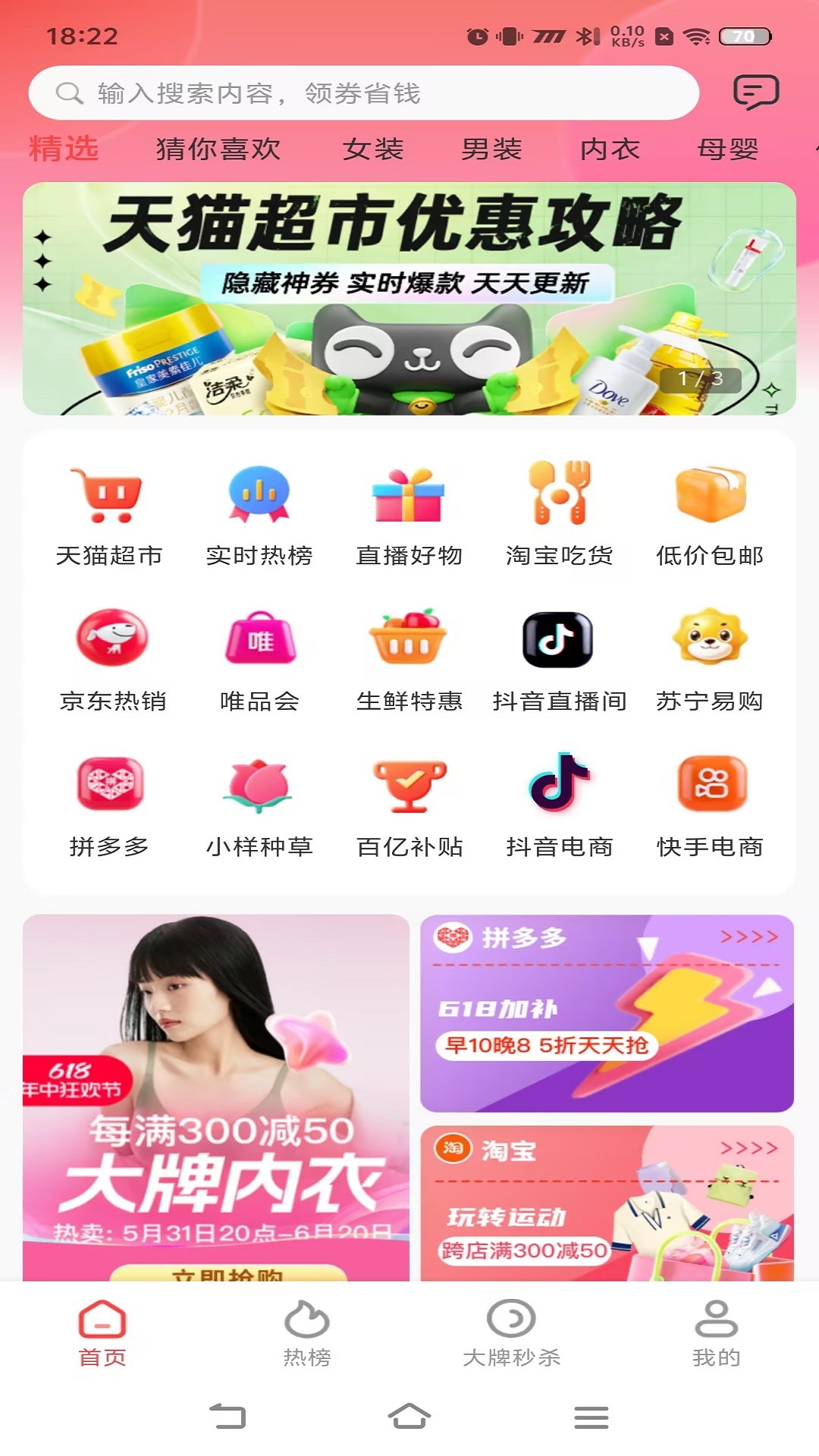Open the 实时热榜 shortcut
819x1456 pixels.
(x=259, y=513)
